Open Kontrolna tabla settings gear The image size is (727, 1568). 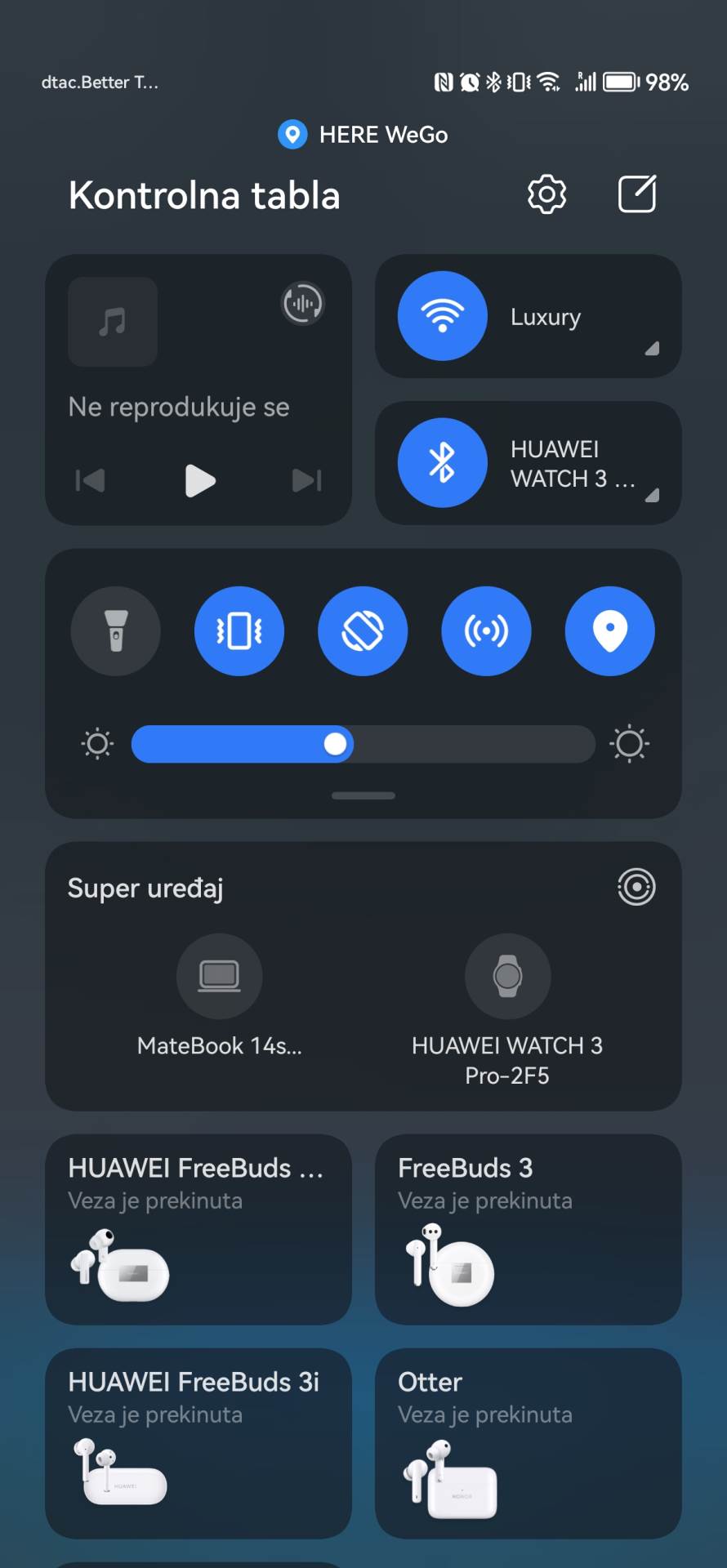pos(546,194)
